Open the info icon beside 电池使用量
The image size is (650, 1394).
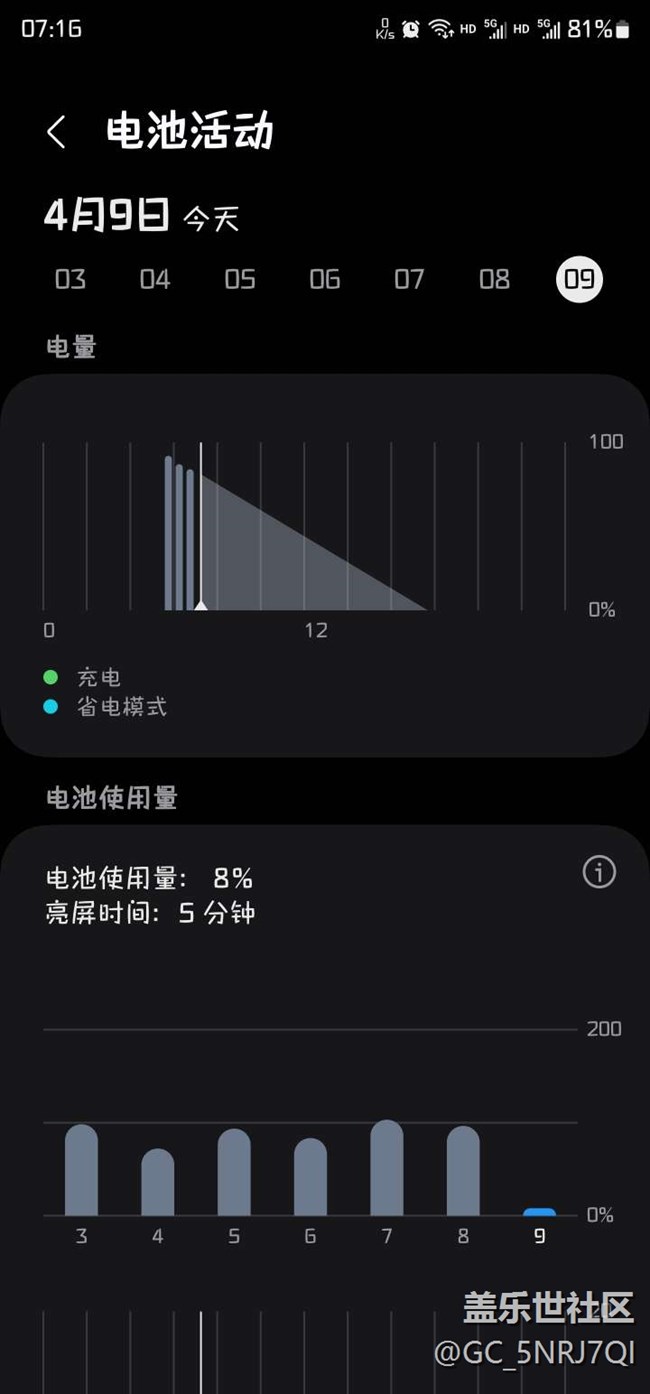[x=599, y=872]
